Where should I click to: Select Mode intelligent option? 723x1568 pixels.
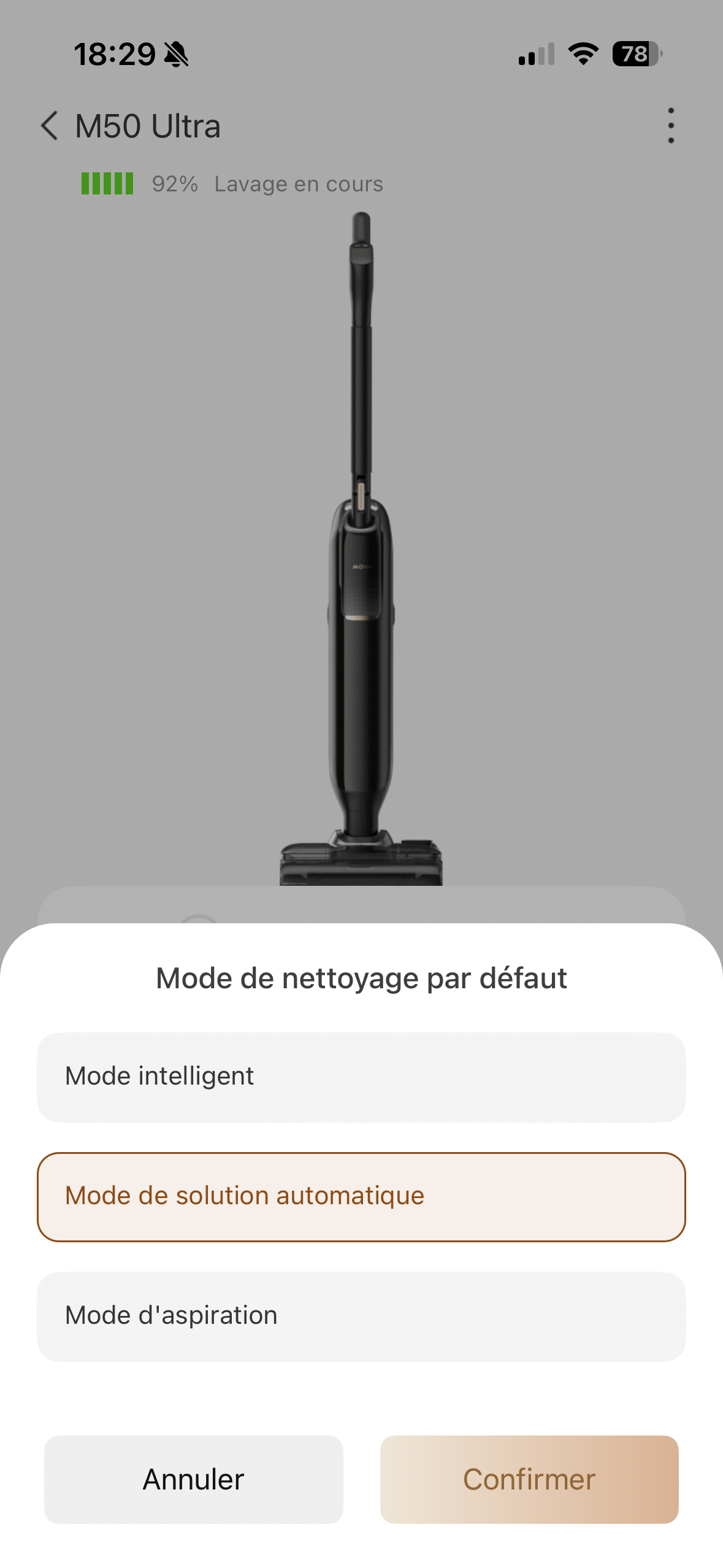(361, 1077)
